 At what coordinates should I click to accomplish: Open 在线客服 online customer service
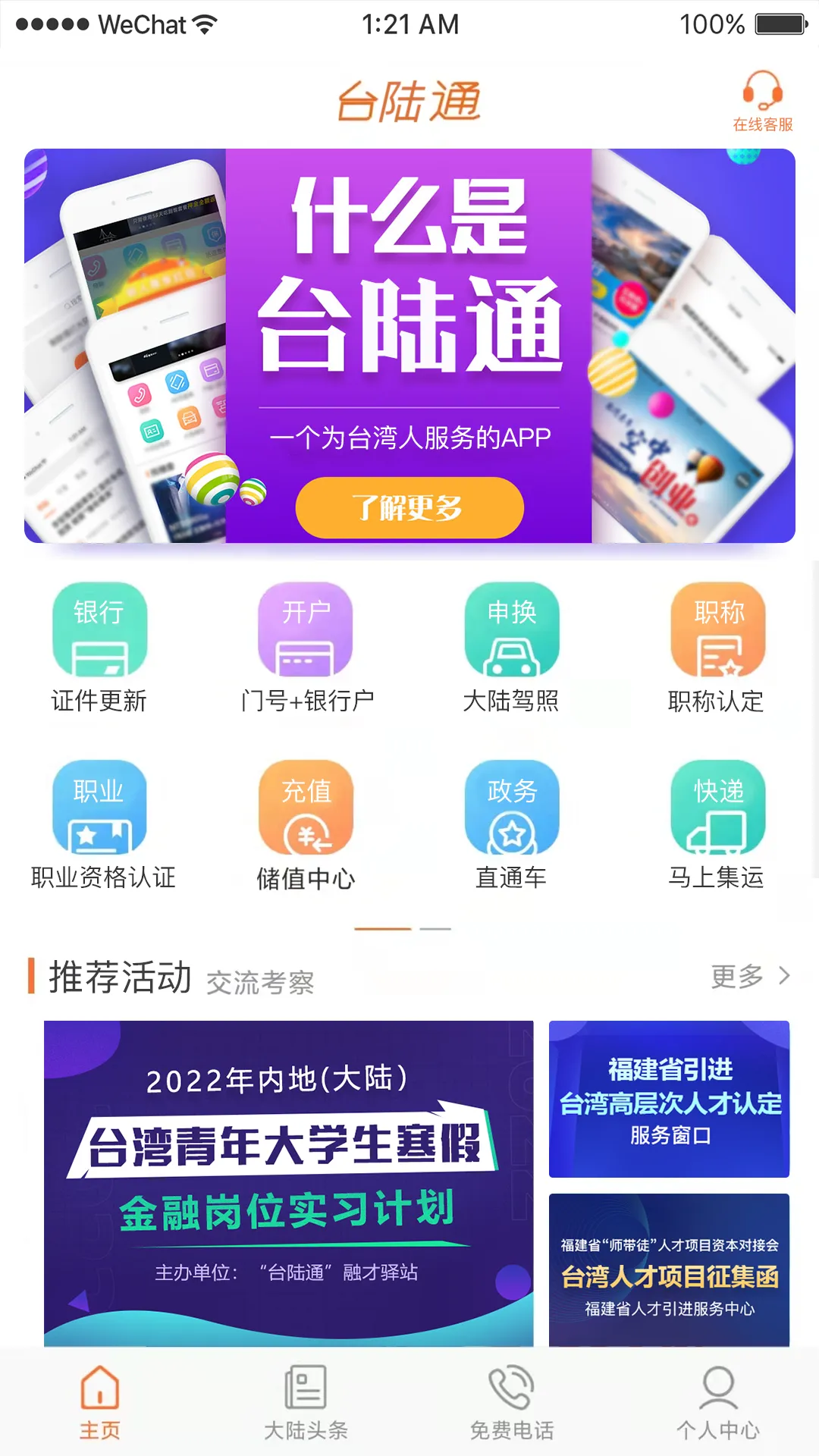point(762,102)
